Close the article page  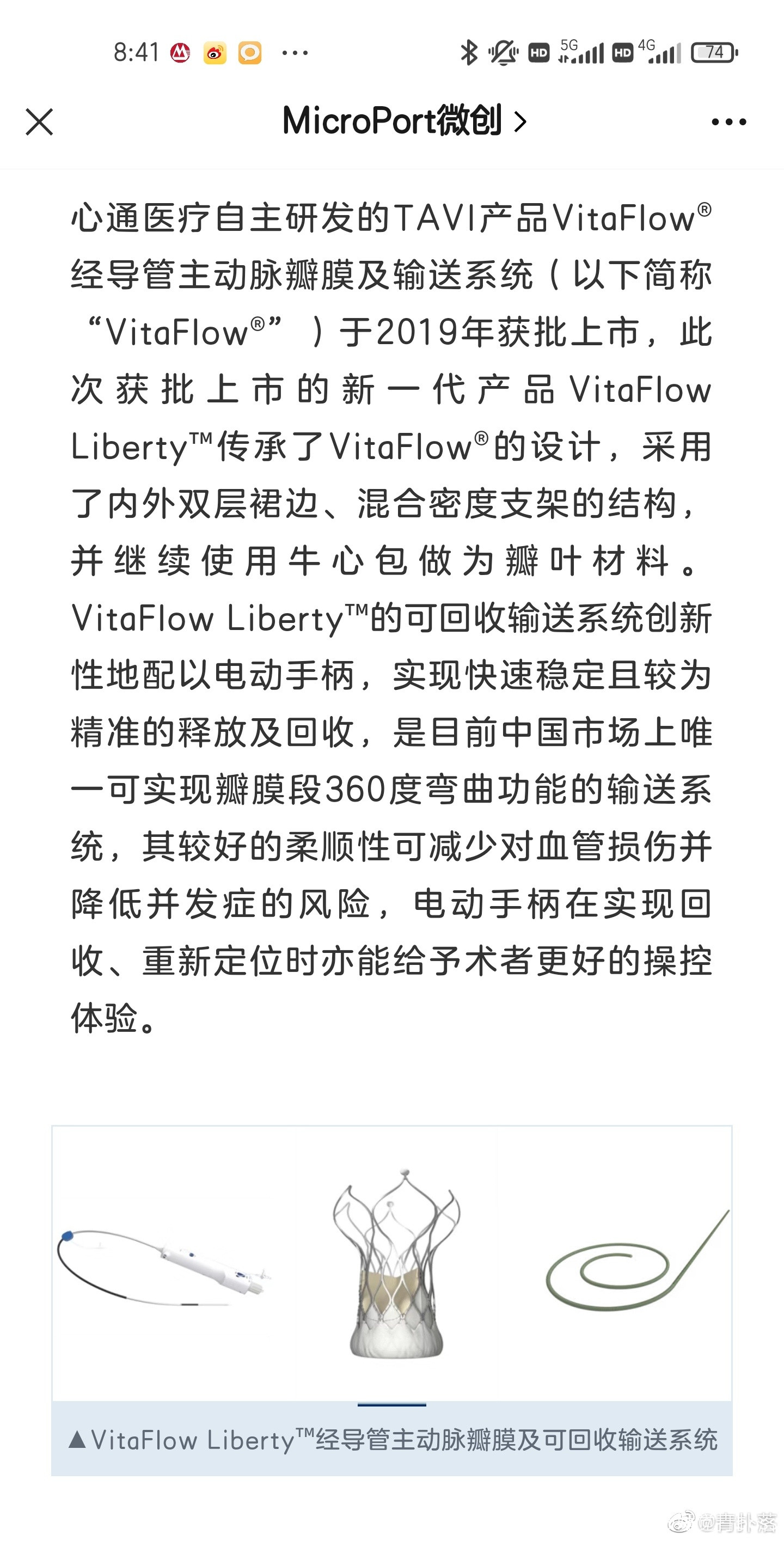pos(39,122)
